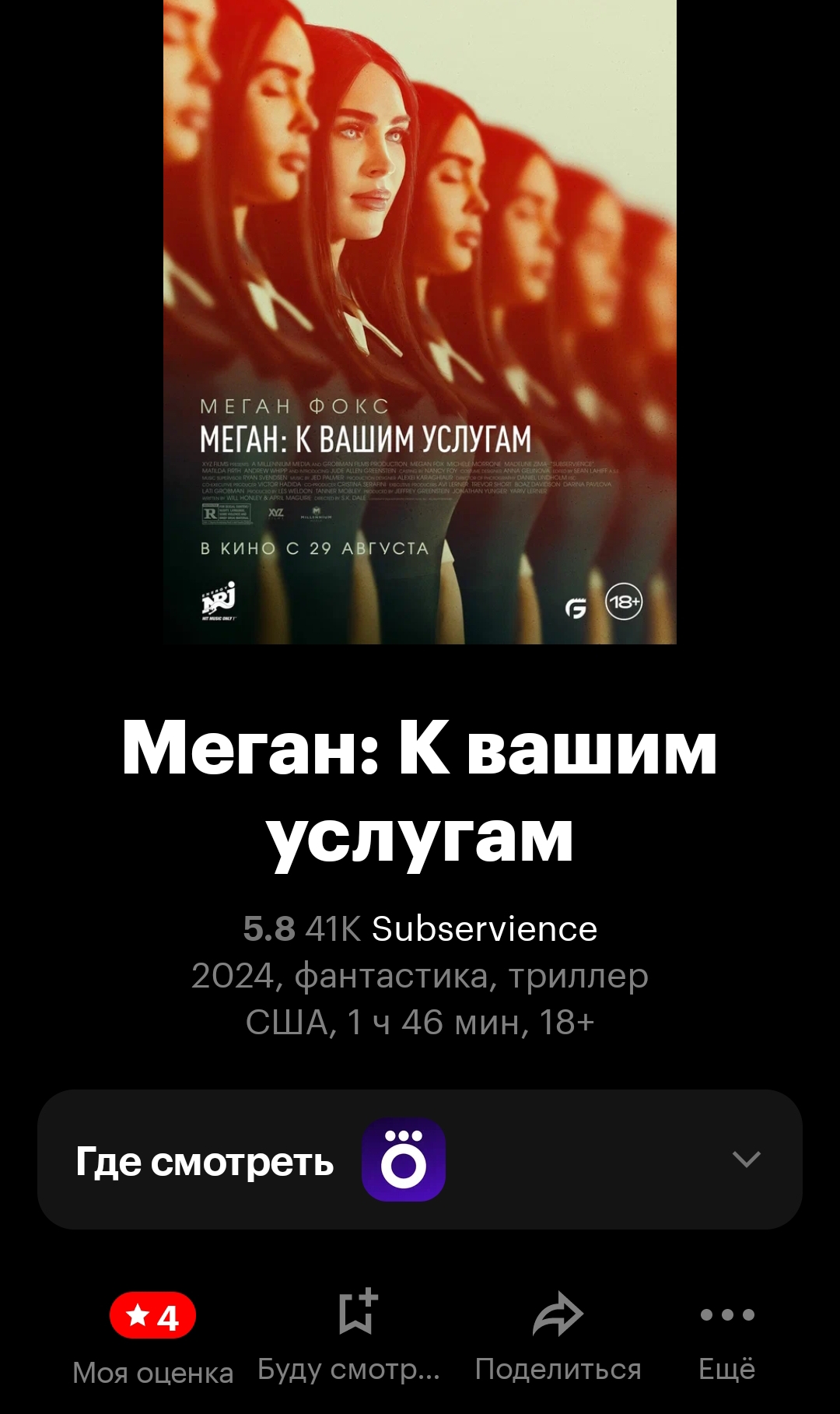Open Моя оценка rating badge
840x1414 pixels.
tap(152, 1316)
